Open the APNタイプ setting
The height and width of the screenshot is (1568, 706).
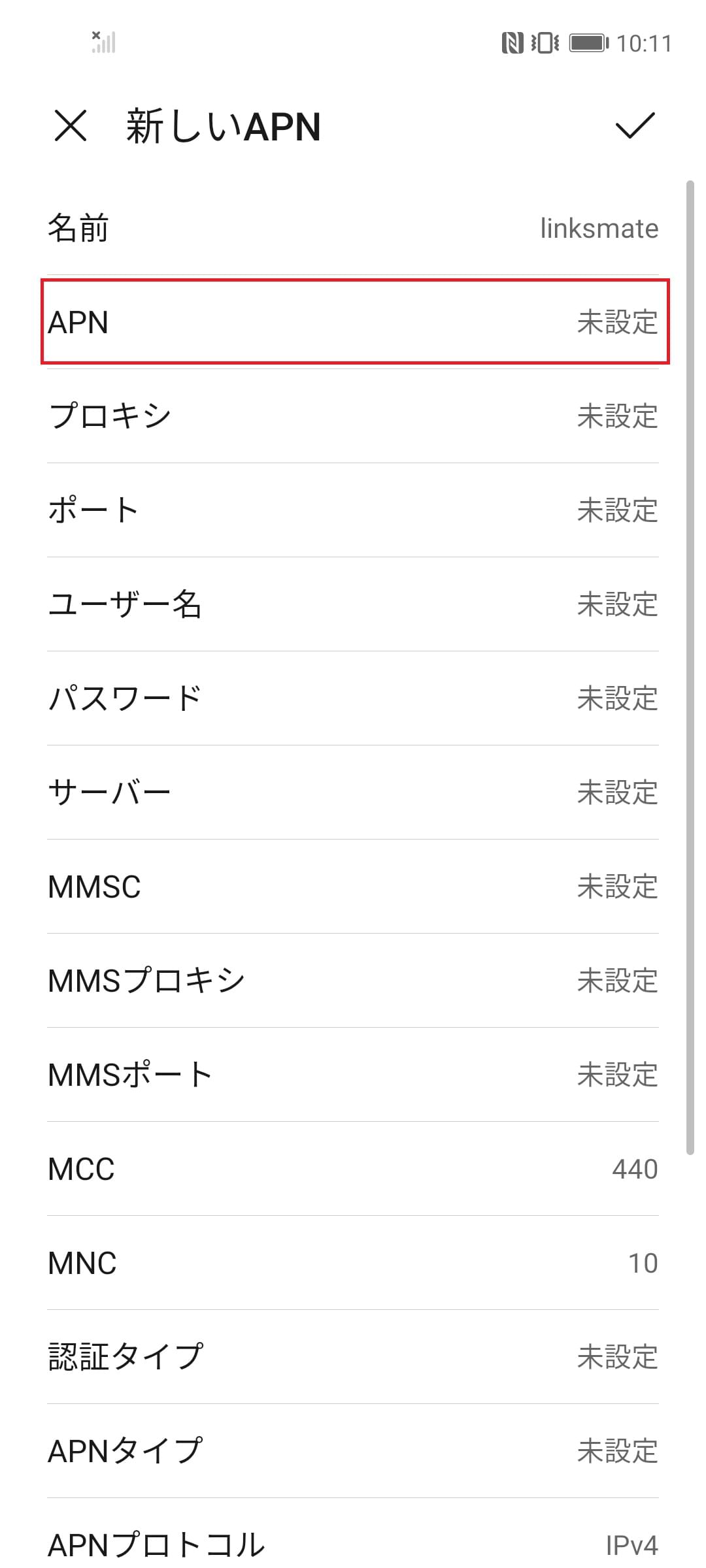[x=353, y=1451]
